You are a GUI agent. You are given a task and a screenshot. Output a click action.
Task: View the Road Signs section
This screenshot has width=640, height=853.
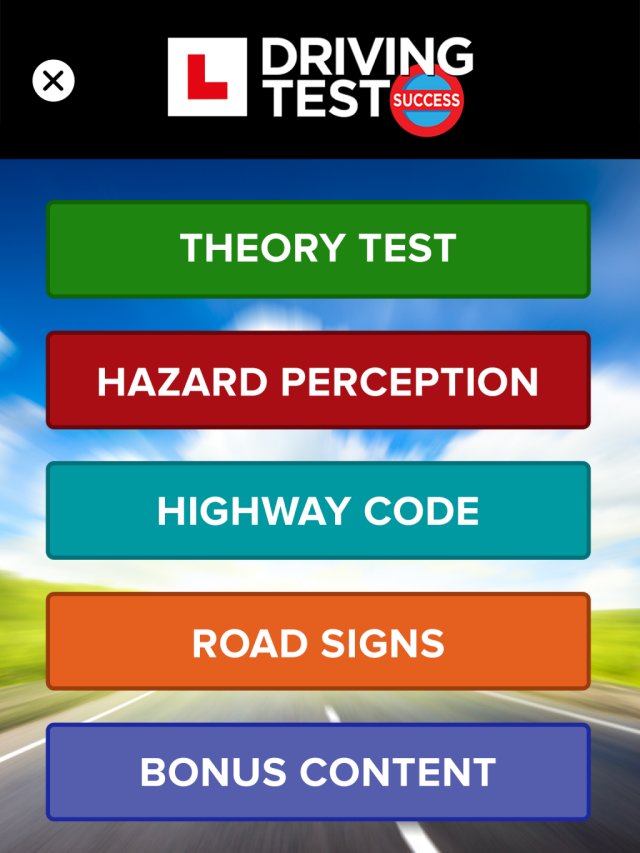pyautogui.click(x=318, y=642)
